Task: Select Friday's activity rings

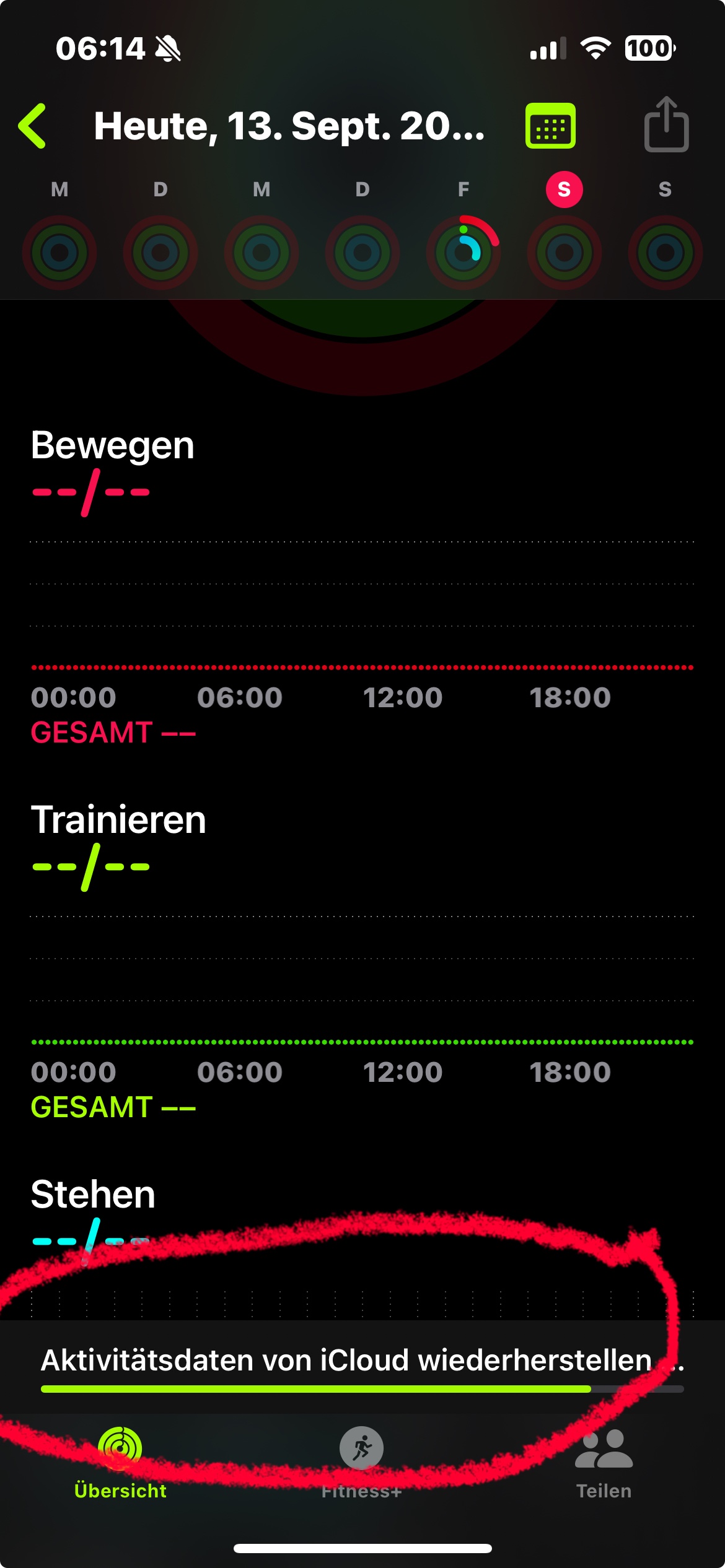Action: (464, 251)
